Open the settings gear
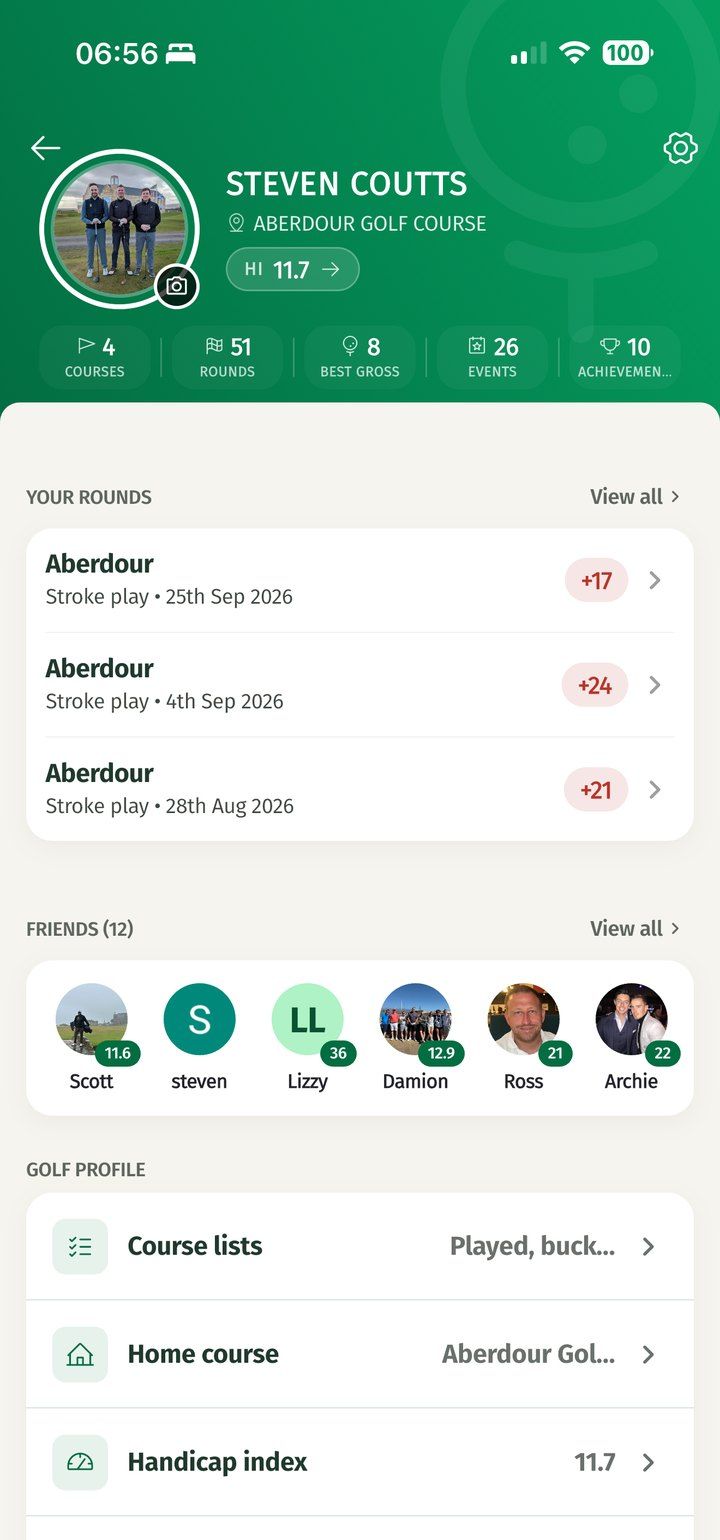 pyautogui.click(x=680, y=148)
